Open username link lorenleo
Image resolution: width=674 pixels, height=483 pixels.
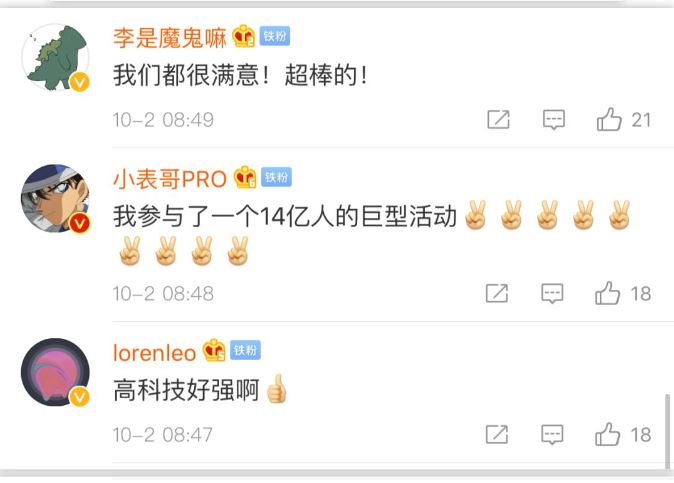(155, 351)
